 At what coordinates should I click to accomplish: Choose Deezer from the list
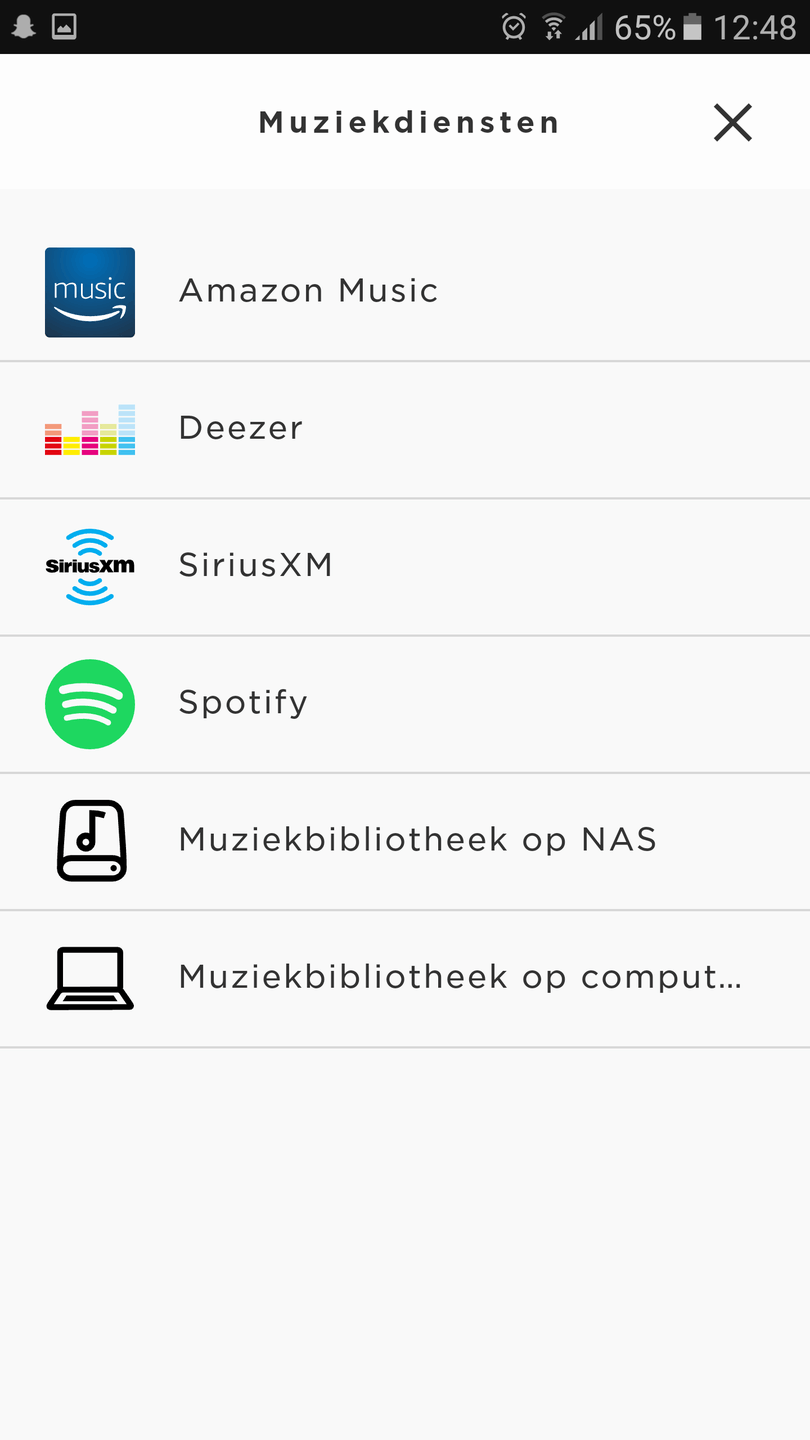(x=240, y=428)
